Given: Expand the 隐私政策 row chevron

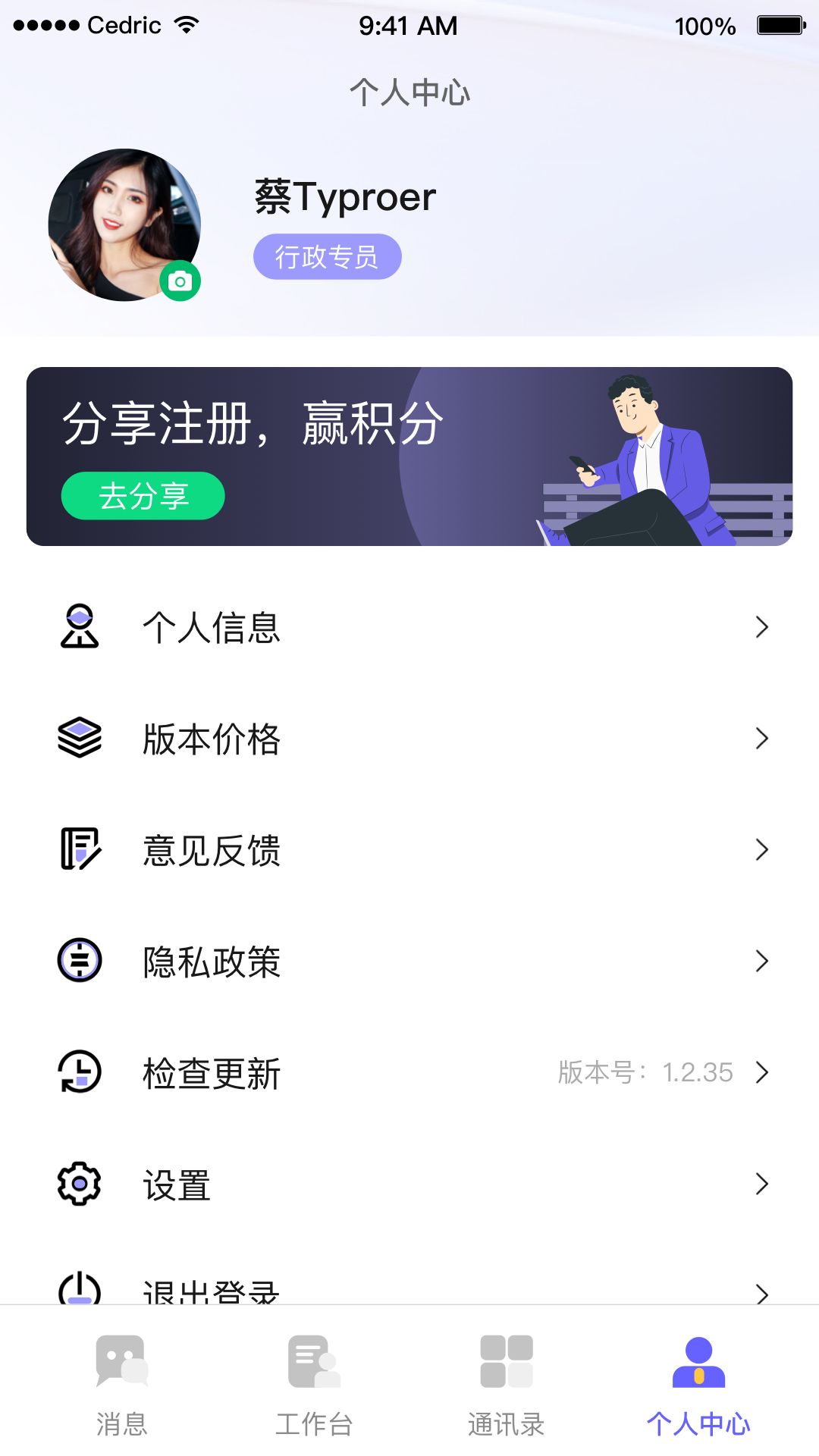Looking at the screenshot, I should coord(762,961).
